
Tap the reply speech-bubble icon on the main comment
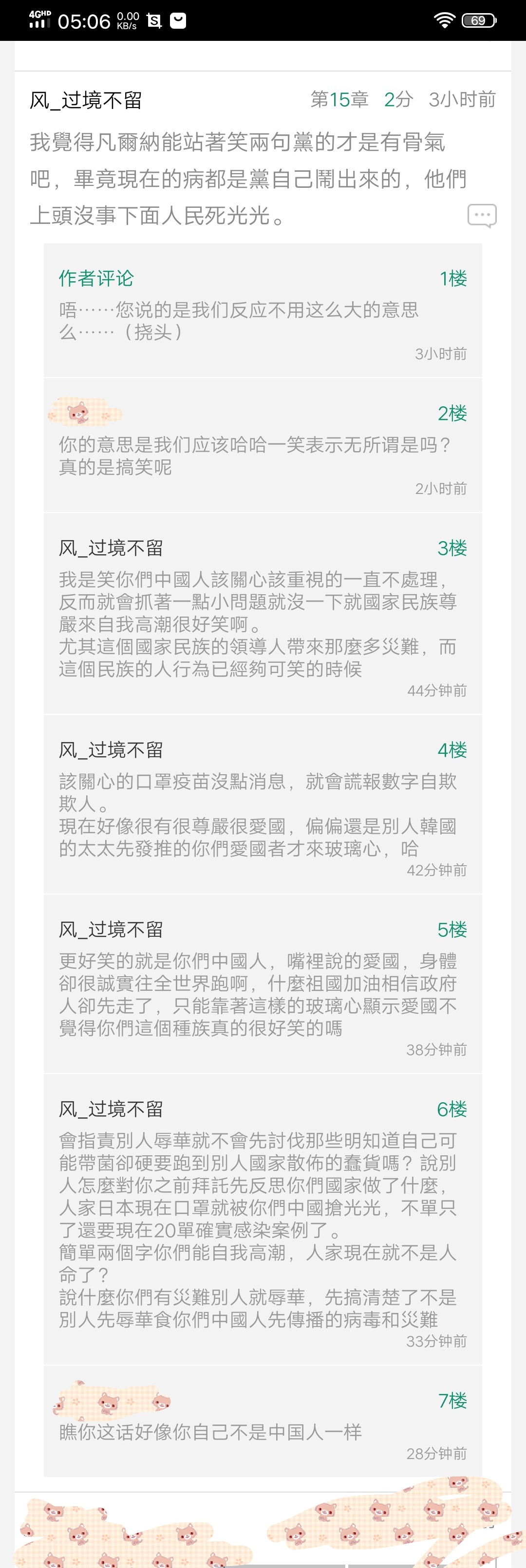[x=482, y=216]
